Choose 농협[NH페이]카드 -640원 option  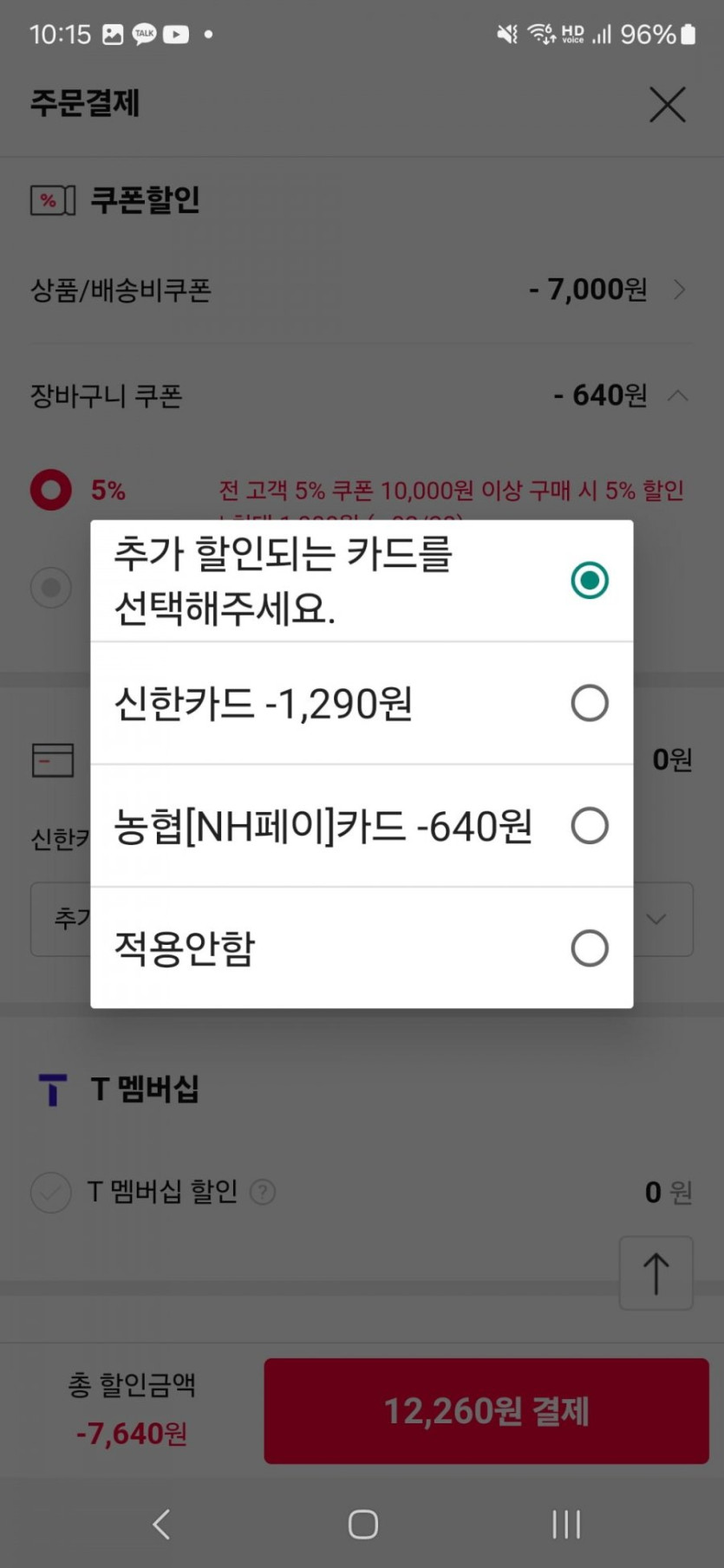(361, 825)
